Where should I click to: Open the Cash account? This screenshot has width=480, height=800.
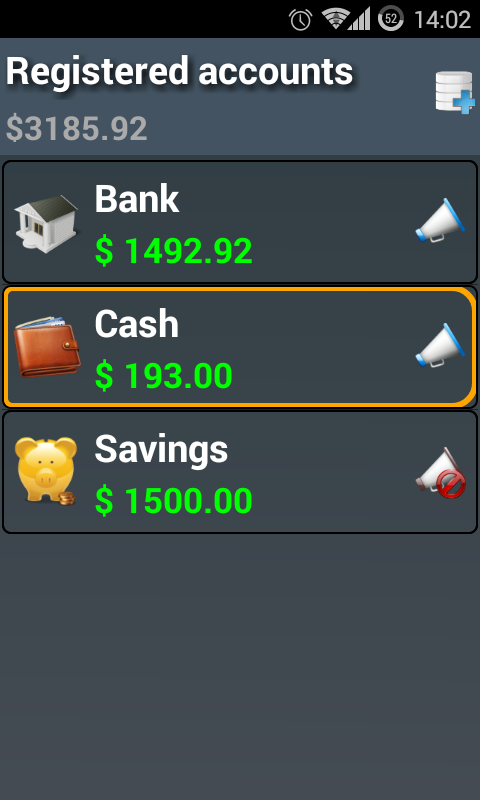coord(240,347)
